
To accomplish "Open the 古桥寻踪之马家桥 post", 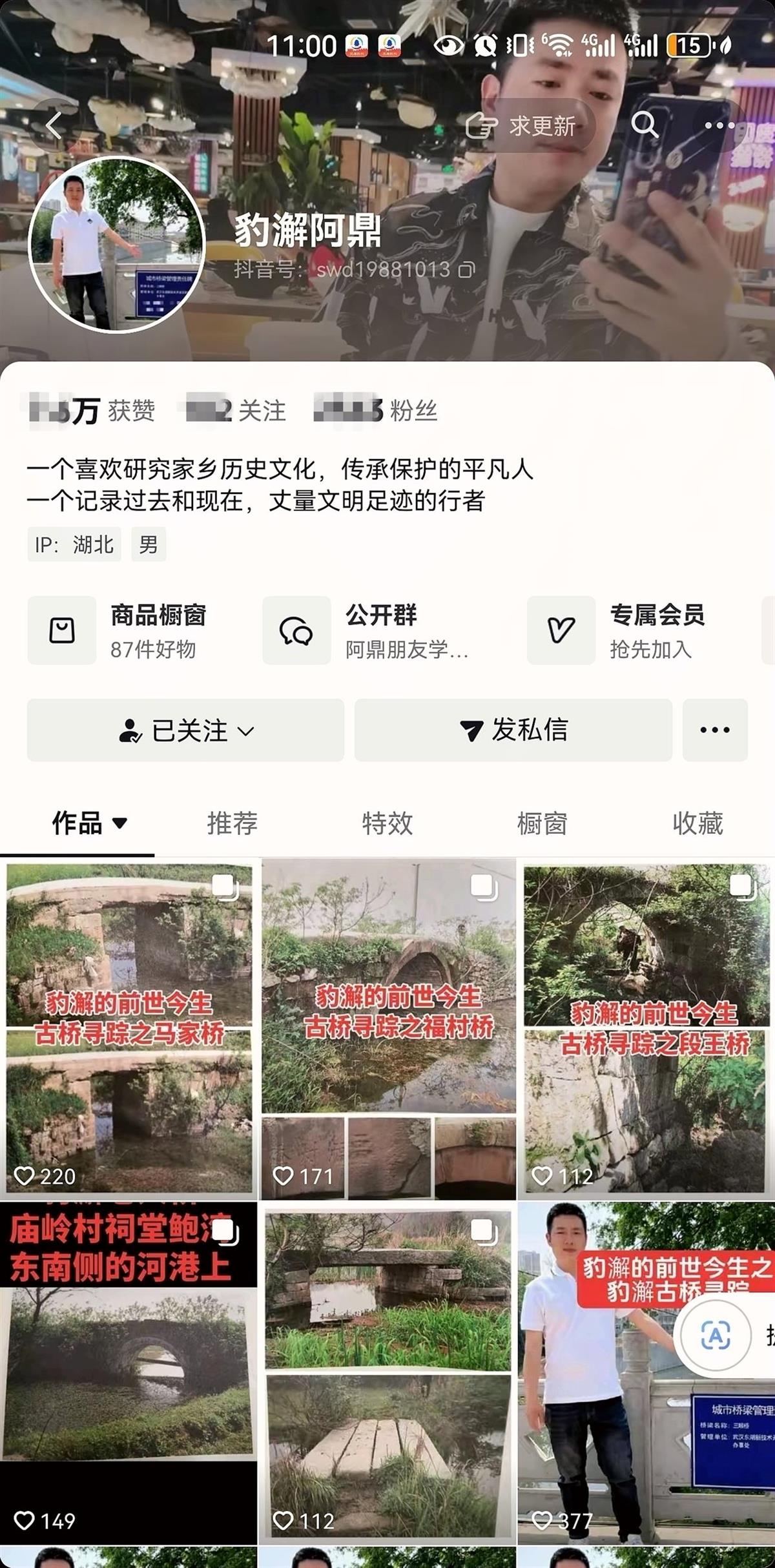I will point(129,1027).
